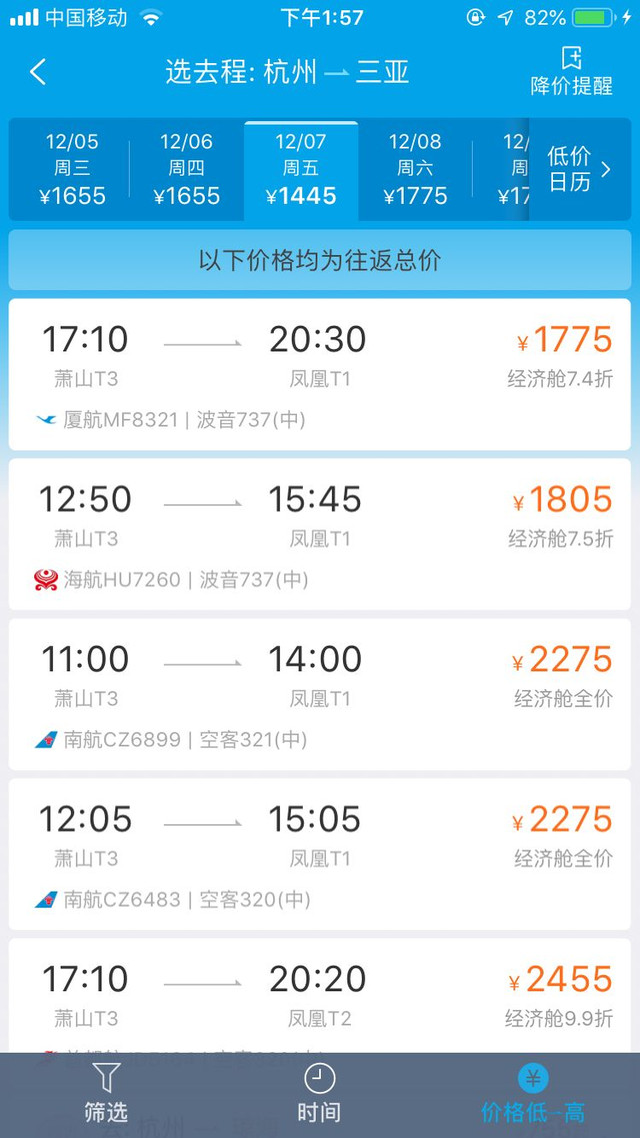Select the 12/06 周四 date tab
This screenshot has width=640, height=1138.
coord(186,169)
